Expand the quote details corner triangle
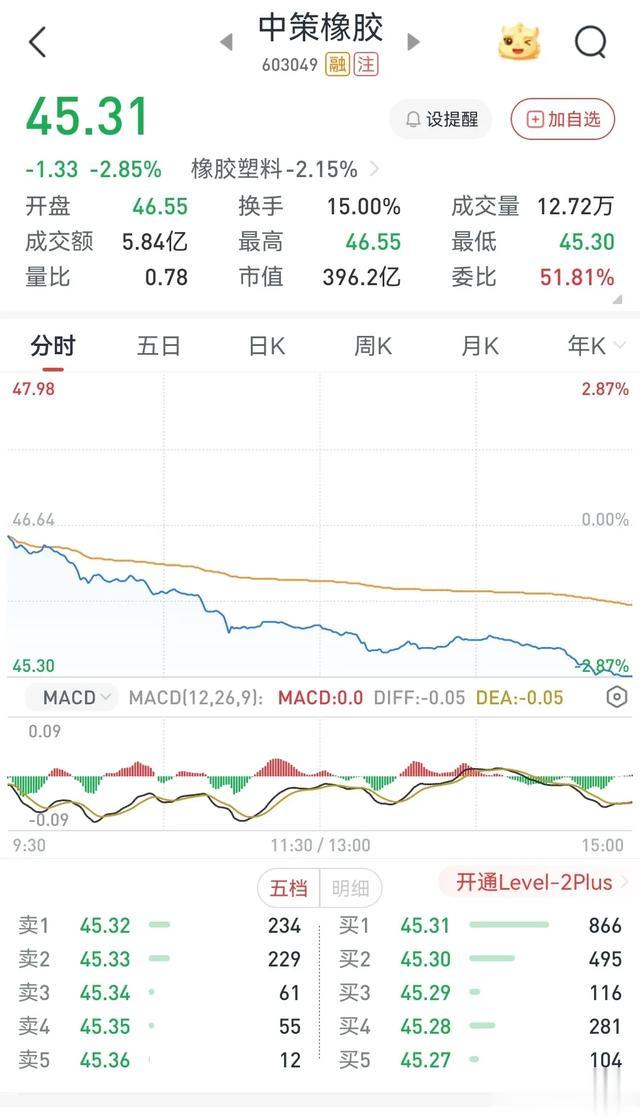 point(616,299)
